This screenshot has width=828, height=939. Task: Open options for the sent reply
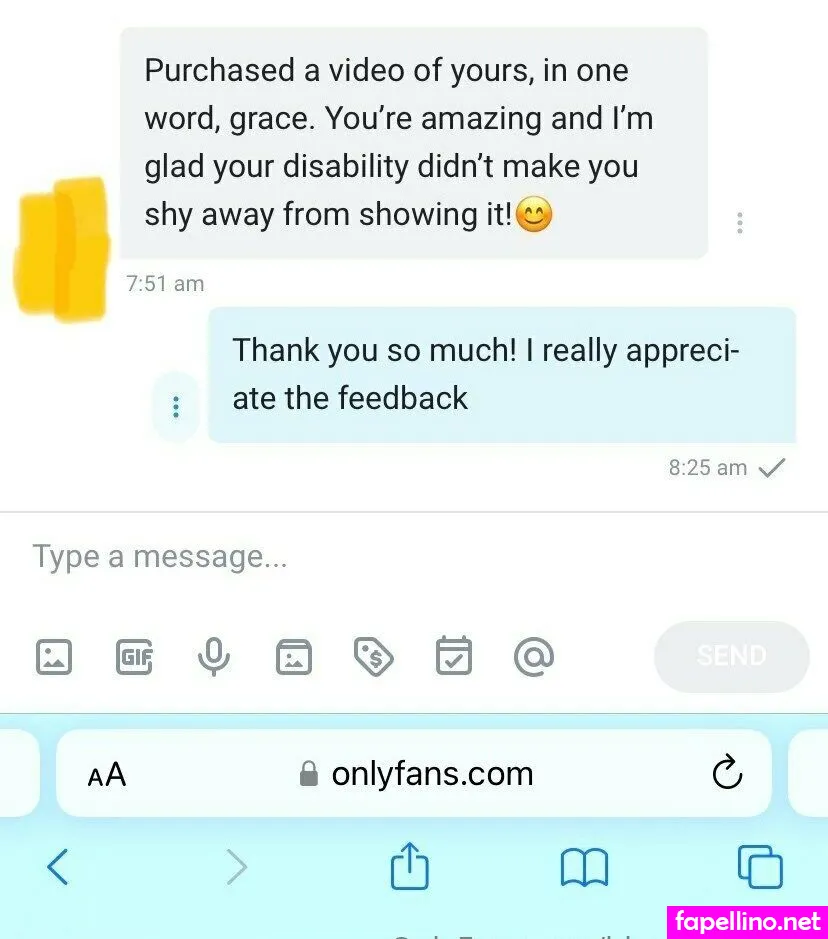[176, 407]
